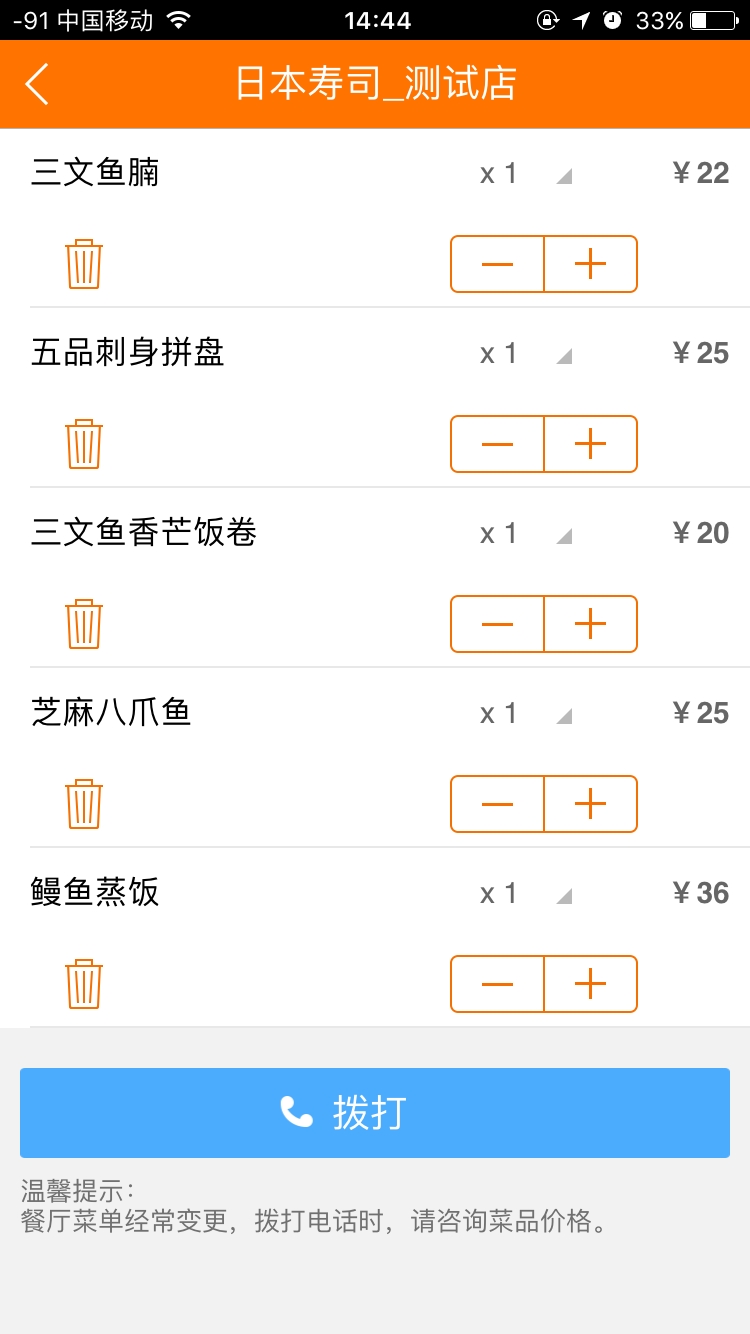Decrease 三文鱼香芒饭卷 quantity
Viewport: 750px width, 1334px height.
[x=497, y=624]
